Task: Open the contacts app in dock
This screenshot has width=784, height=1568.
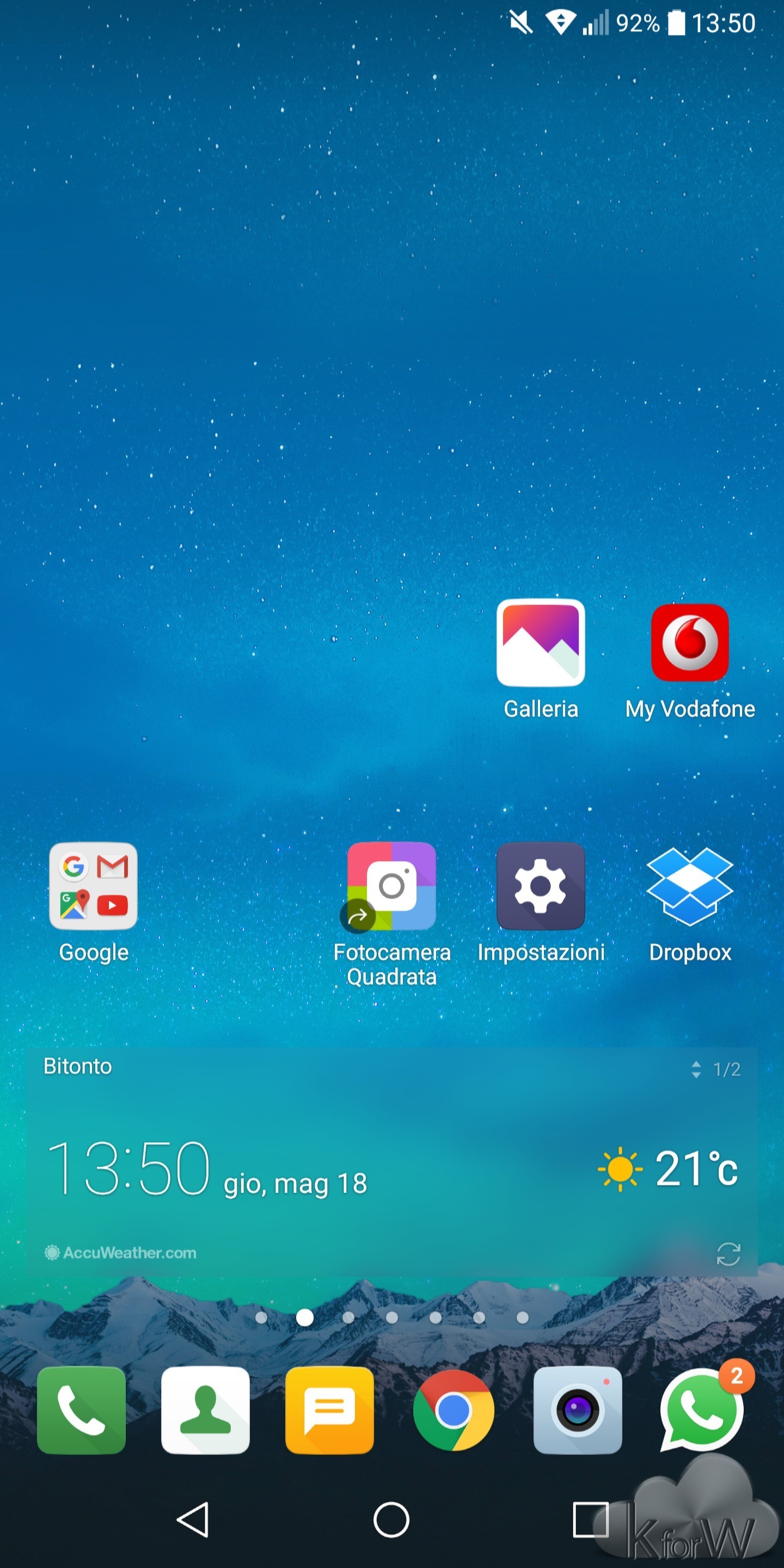Action: tap(206, 1410)
